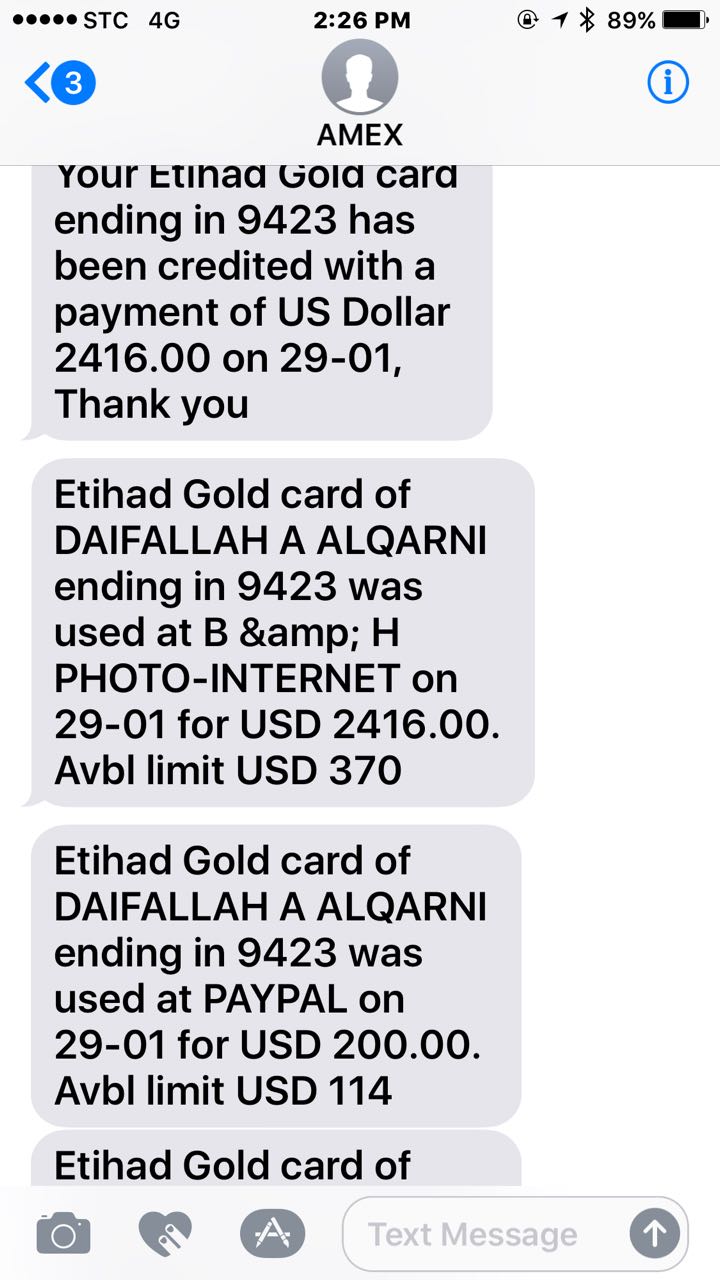Open conversation details info button
Image resolution: width=720 pixels, height=1280 pixels.
click(x=668, y=84)
